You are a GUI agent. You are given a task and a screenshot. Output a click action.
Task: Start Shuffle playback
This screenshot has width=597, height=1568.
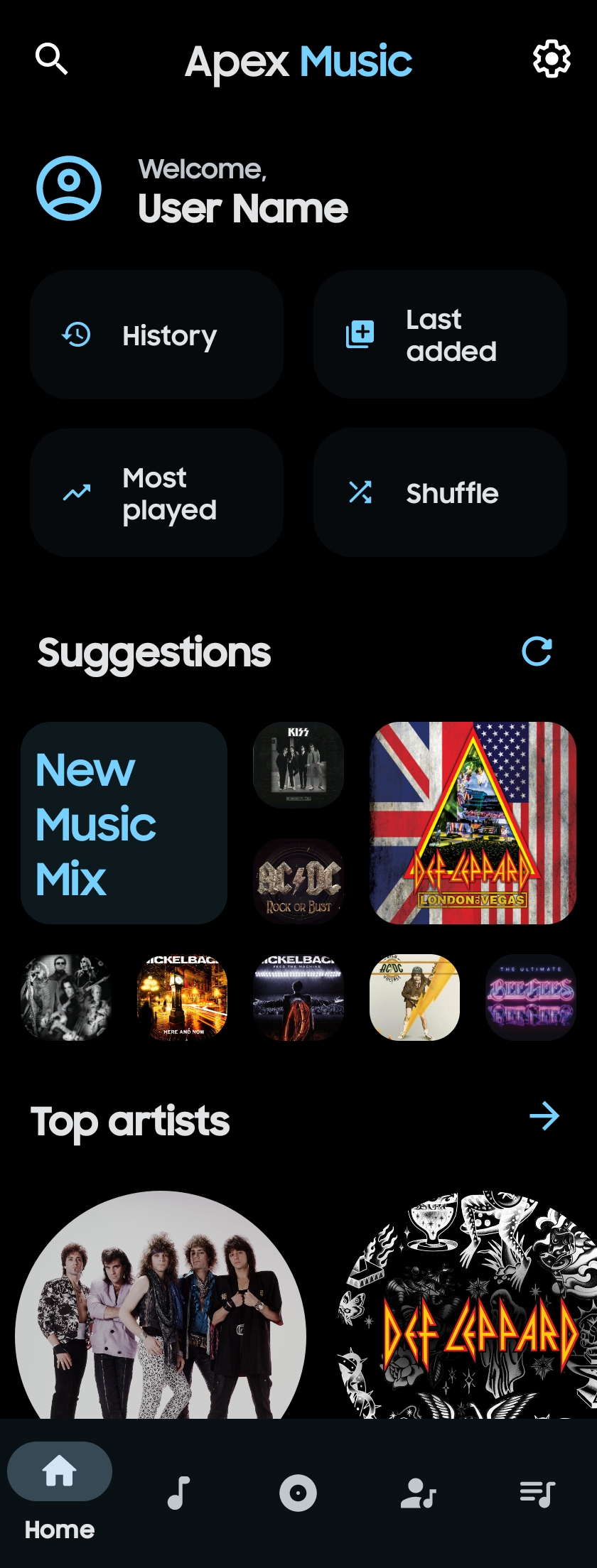point(440,492)
